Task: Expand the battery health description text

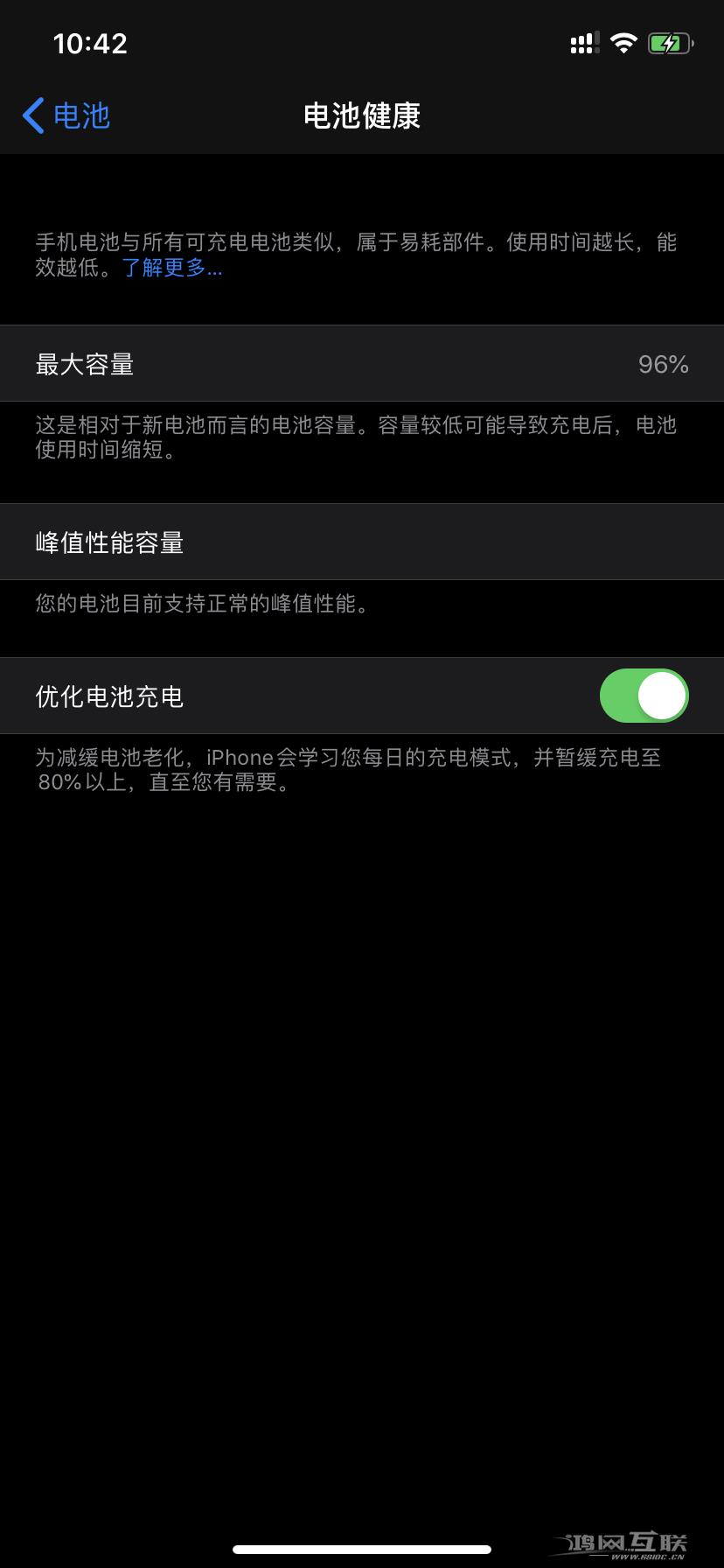Action: point(362,255)
